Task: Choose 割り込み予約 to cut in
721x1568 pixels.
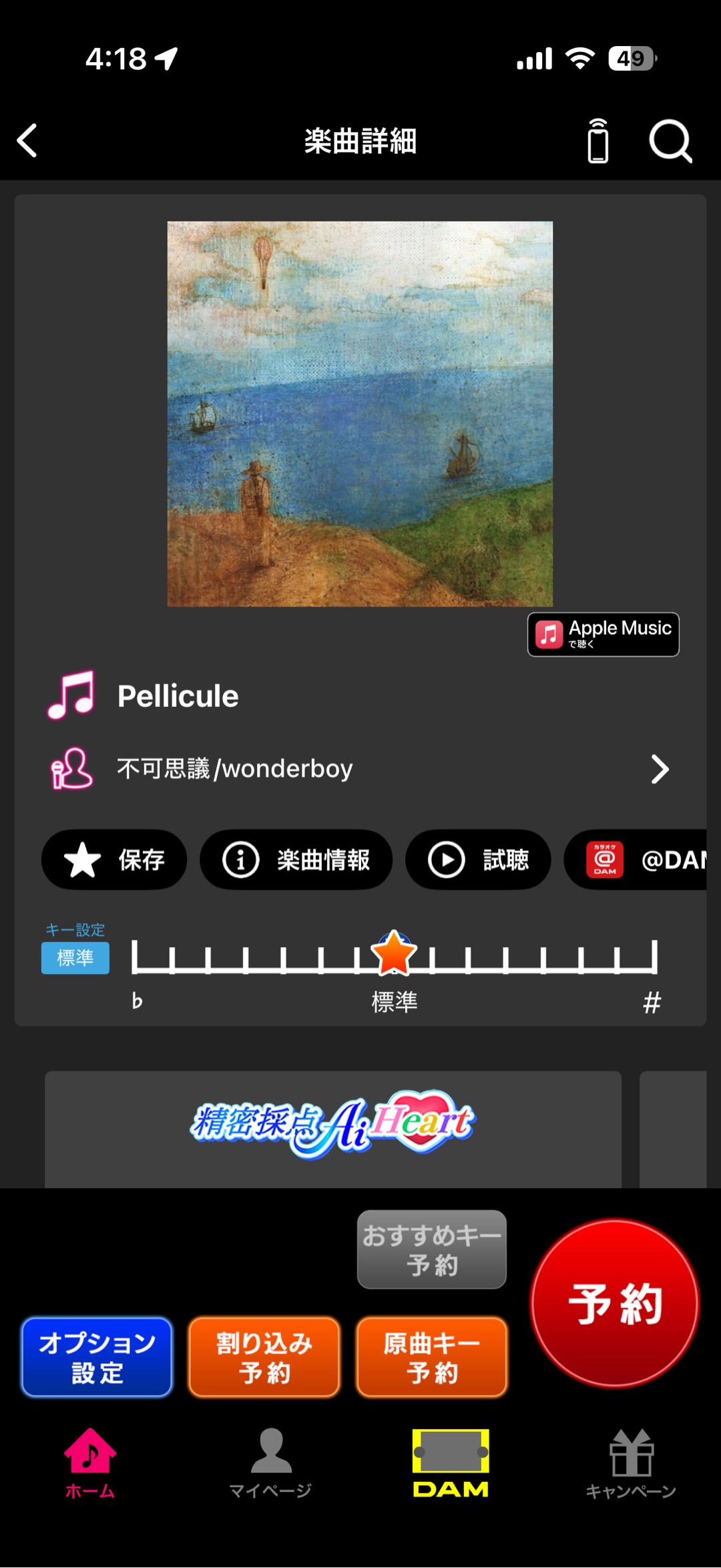Action: [264, 1357]
